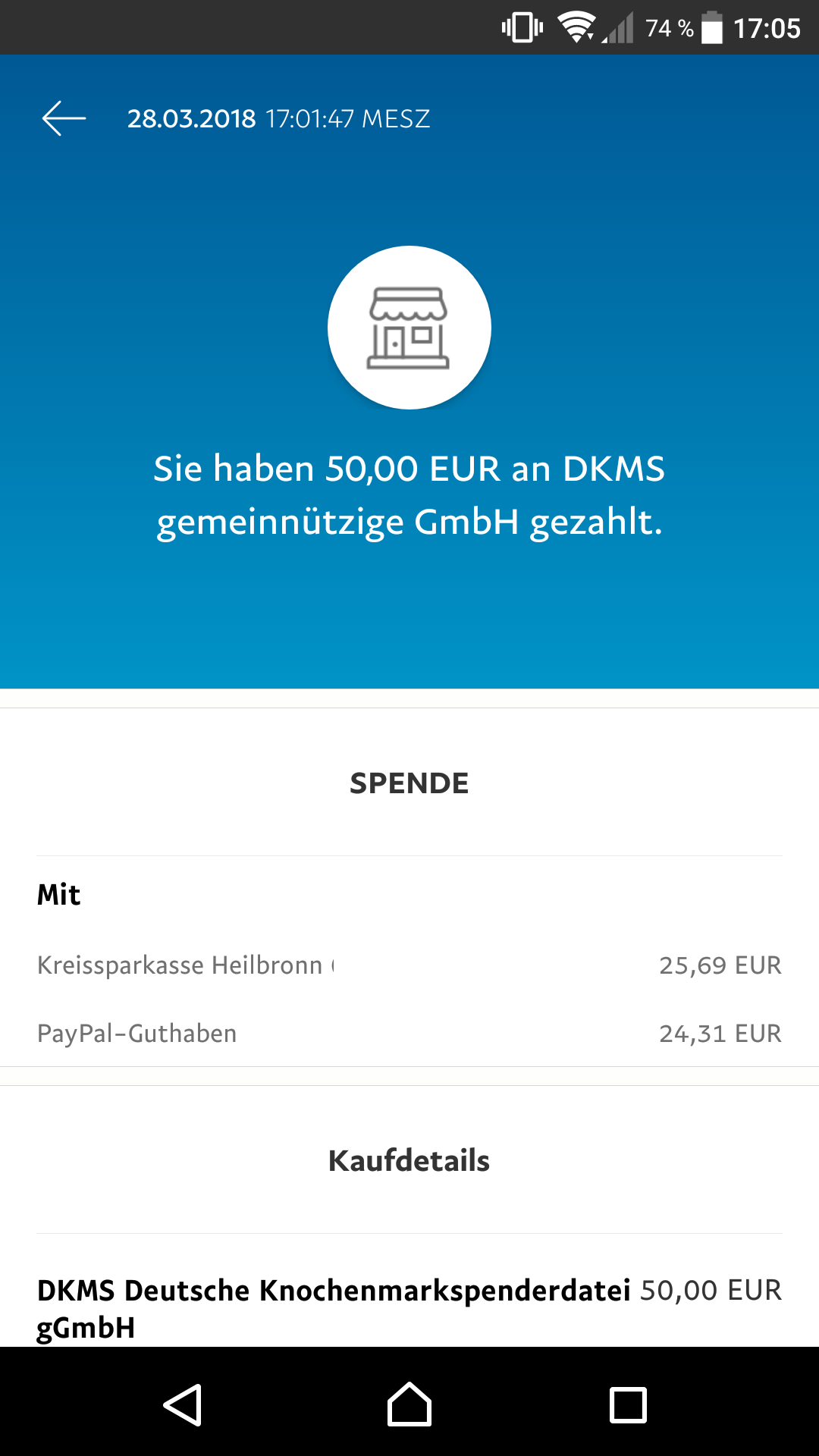Go back with the system back button
This screenshot has height=1456, width=819.
tap(183, 1404)
